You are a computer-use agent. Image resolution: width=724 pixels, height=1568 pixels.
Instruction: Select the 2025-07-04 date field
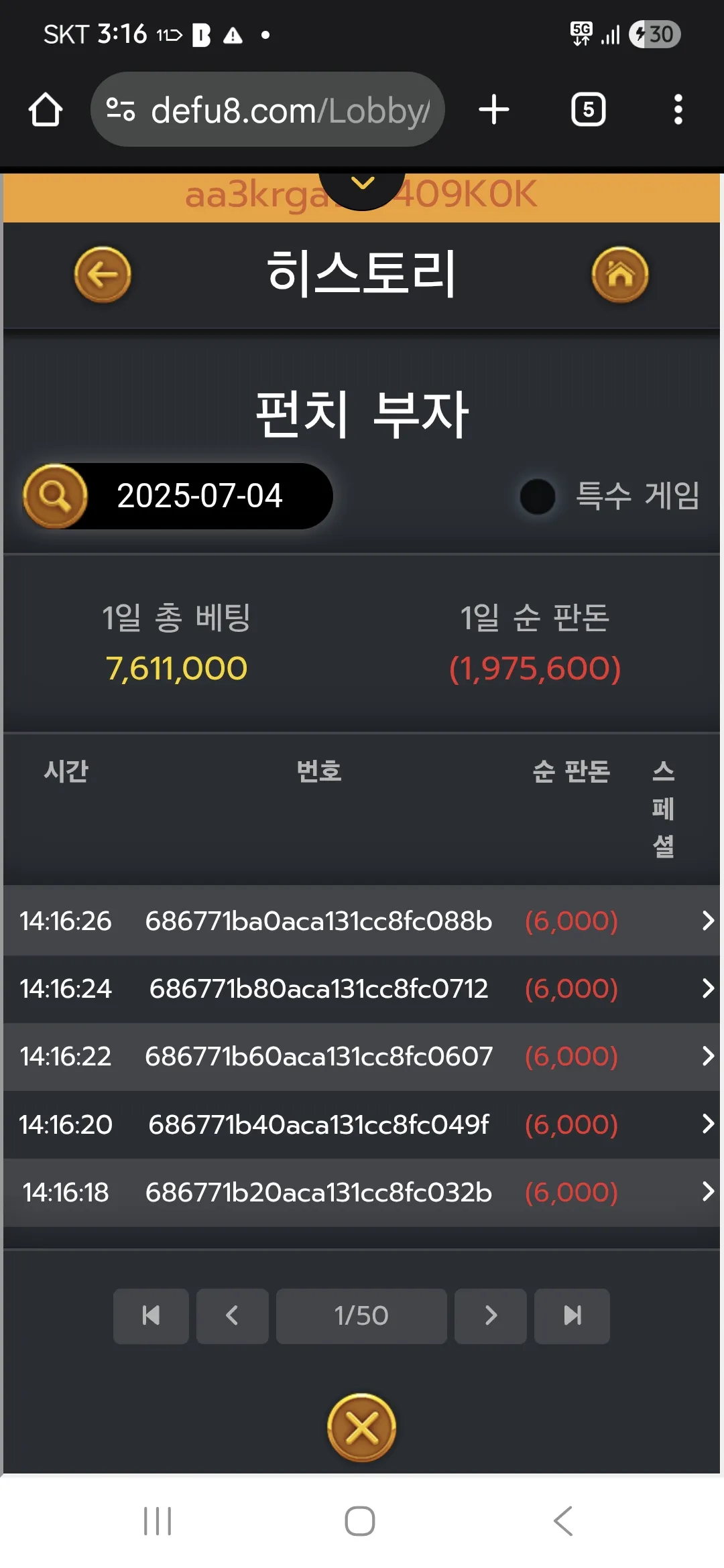[x=200, y=496]
